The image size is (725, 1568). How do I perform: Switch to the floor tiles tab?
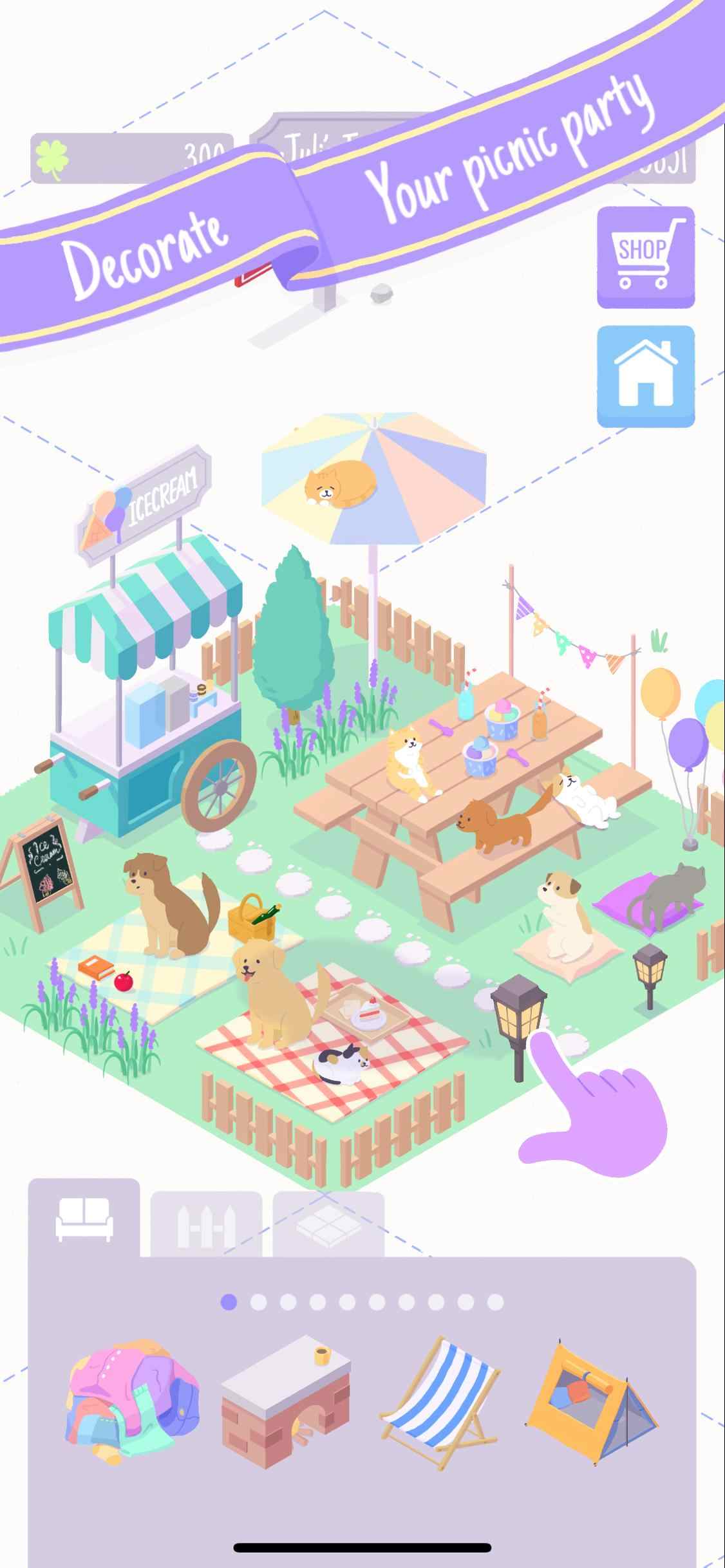328,1224
